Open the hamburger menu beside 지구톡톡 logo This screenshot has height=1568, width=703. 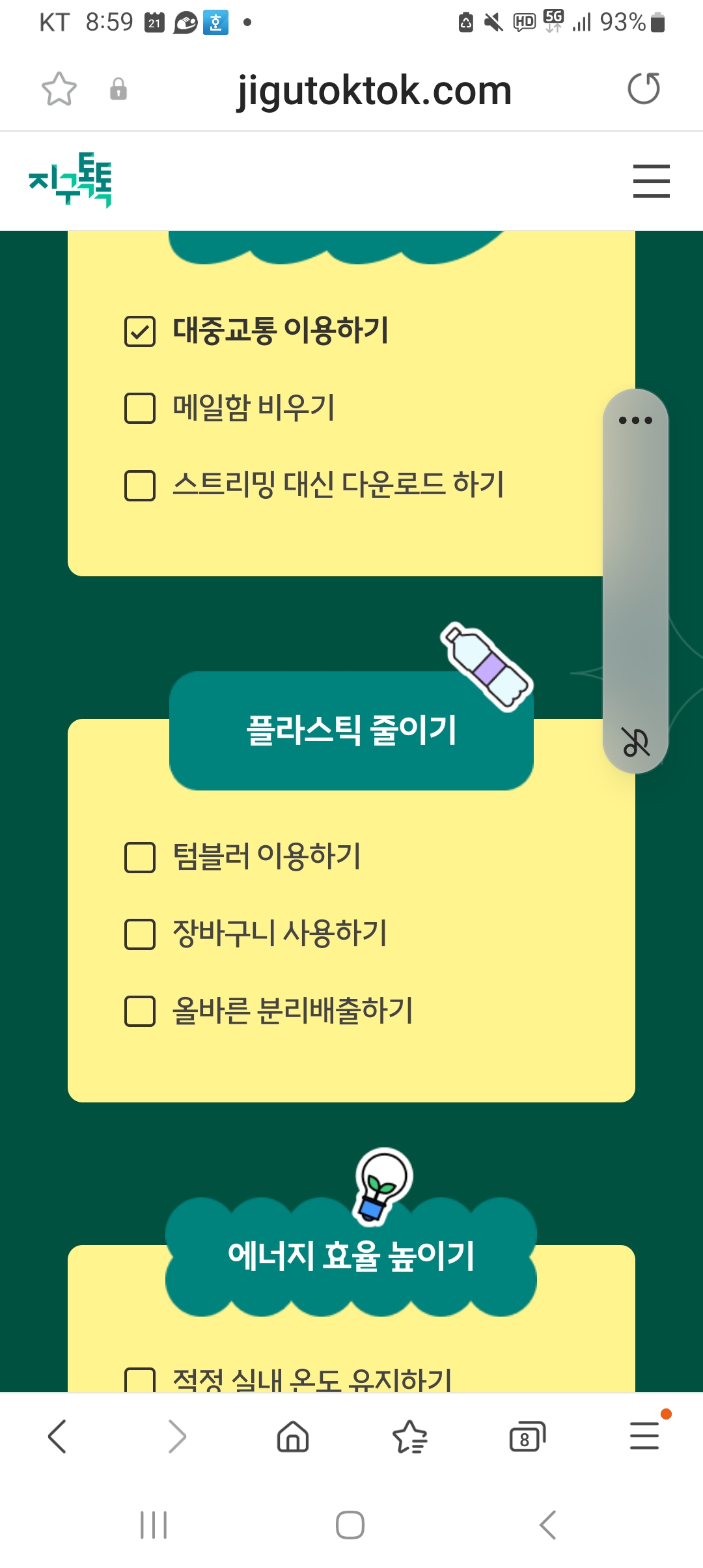[x=651, y=181]
